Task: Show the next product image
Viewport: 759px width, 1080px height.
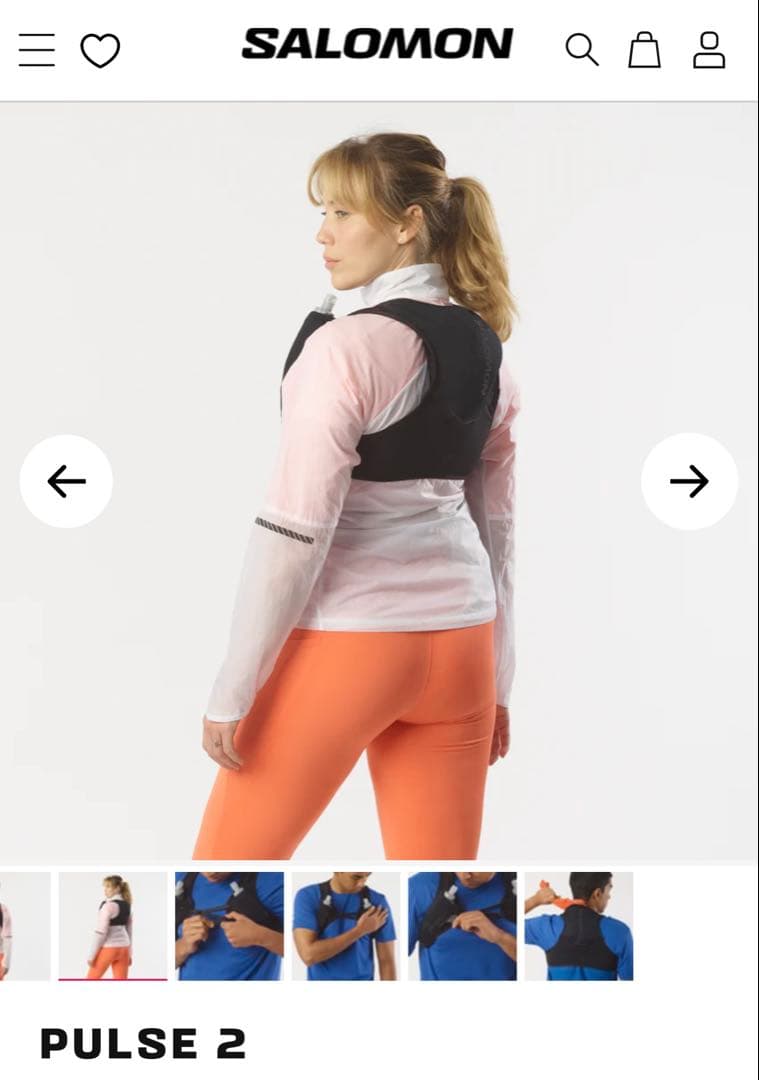Action: coord(689,481)
